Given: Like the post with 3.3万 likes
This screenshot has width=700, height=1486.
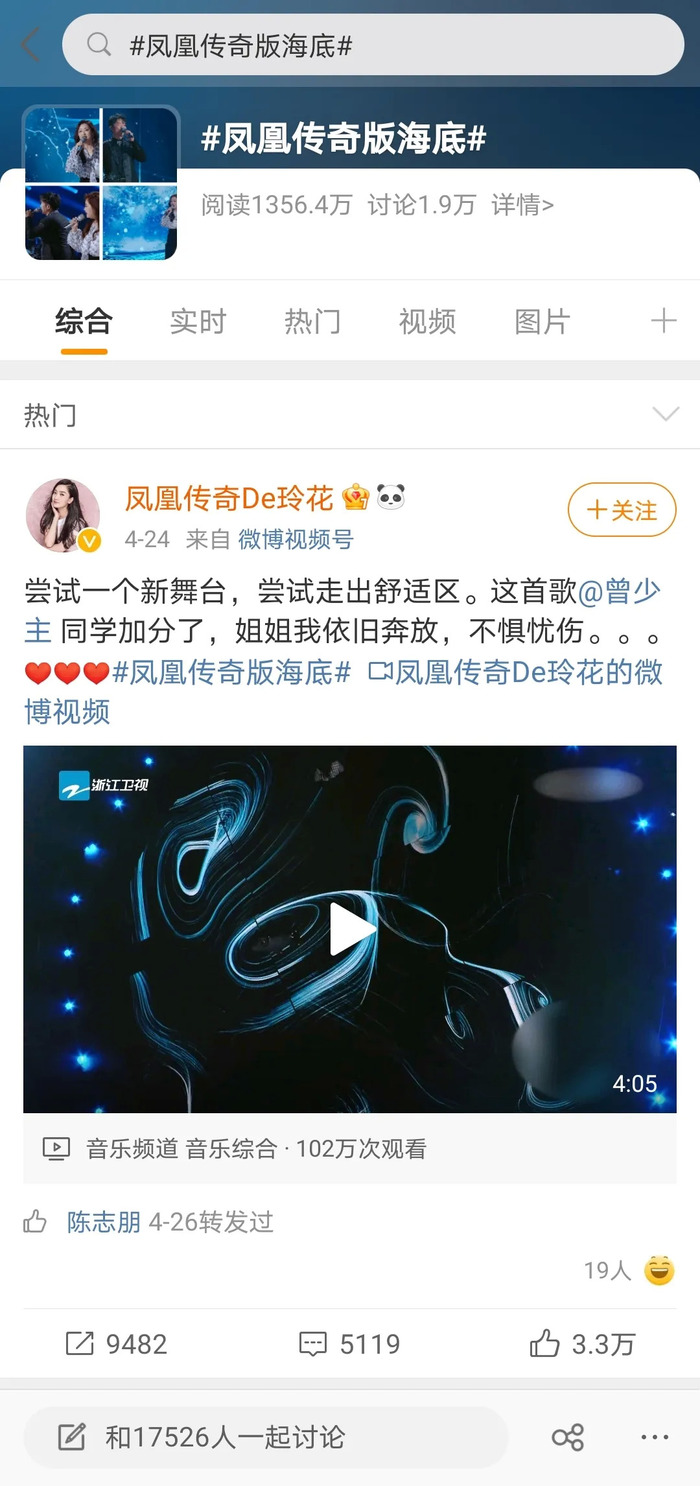Looking at the screenshot, I should point(582,1344).
